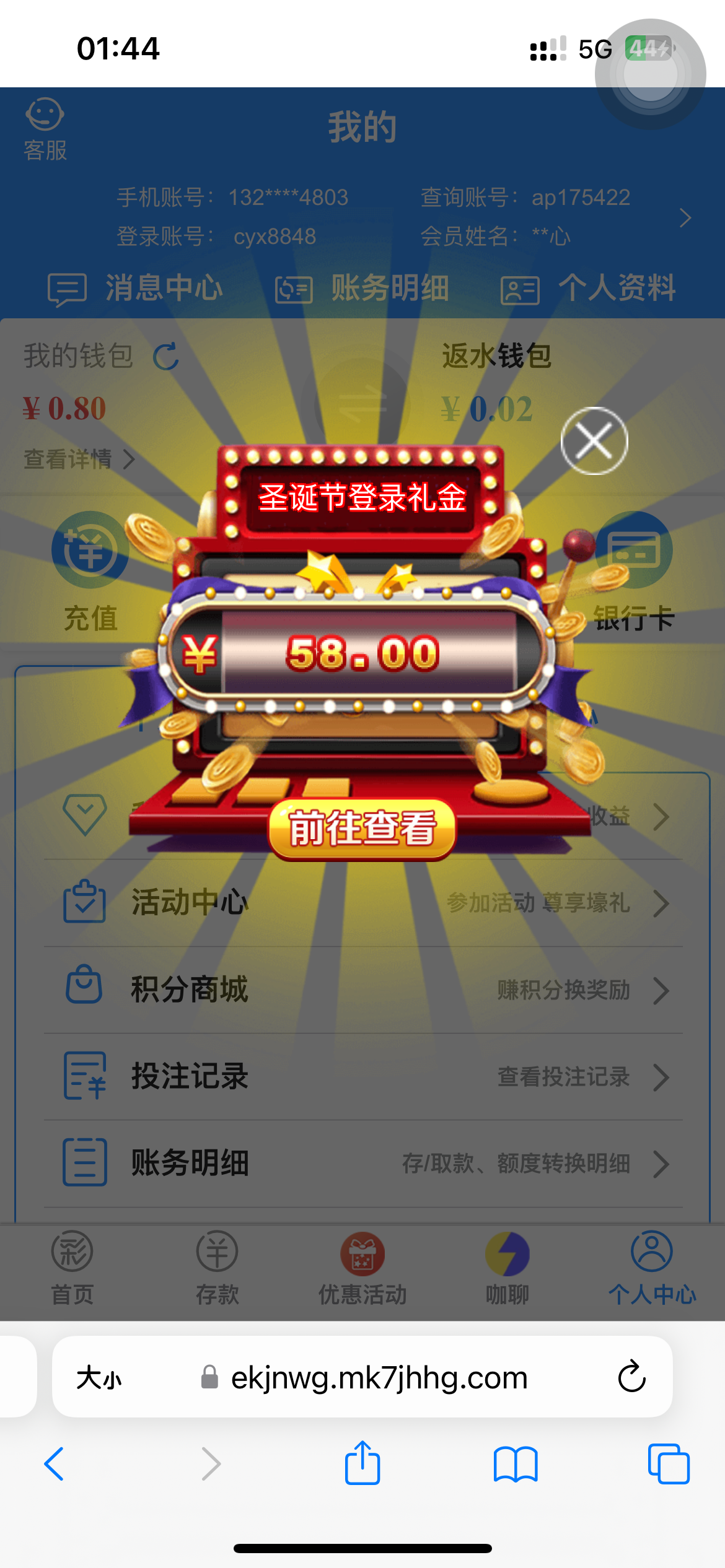
Task: Switch to 存款 tab
Action: pyautogui.click(x=217, y=1267)
